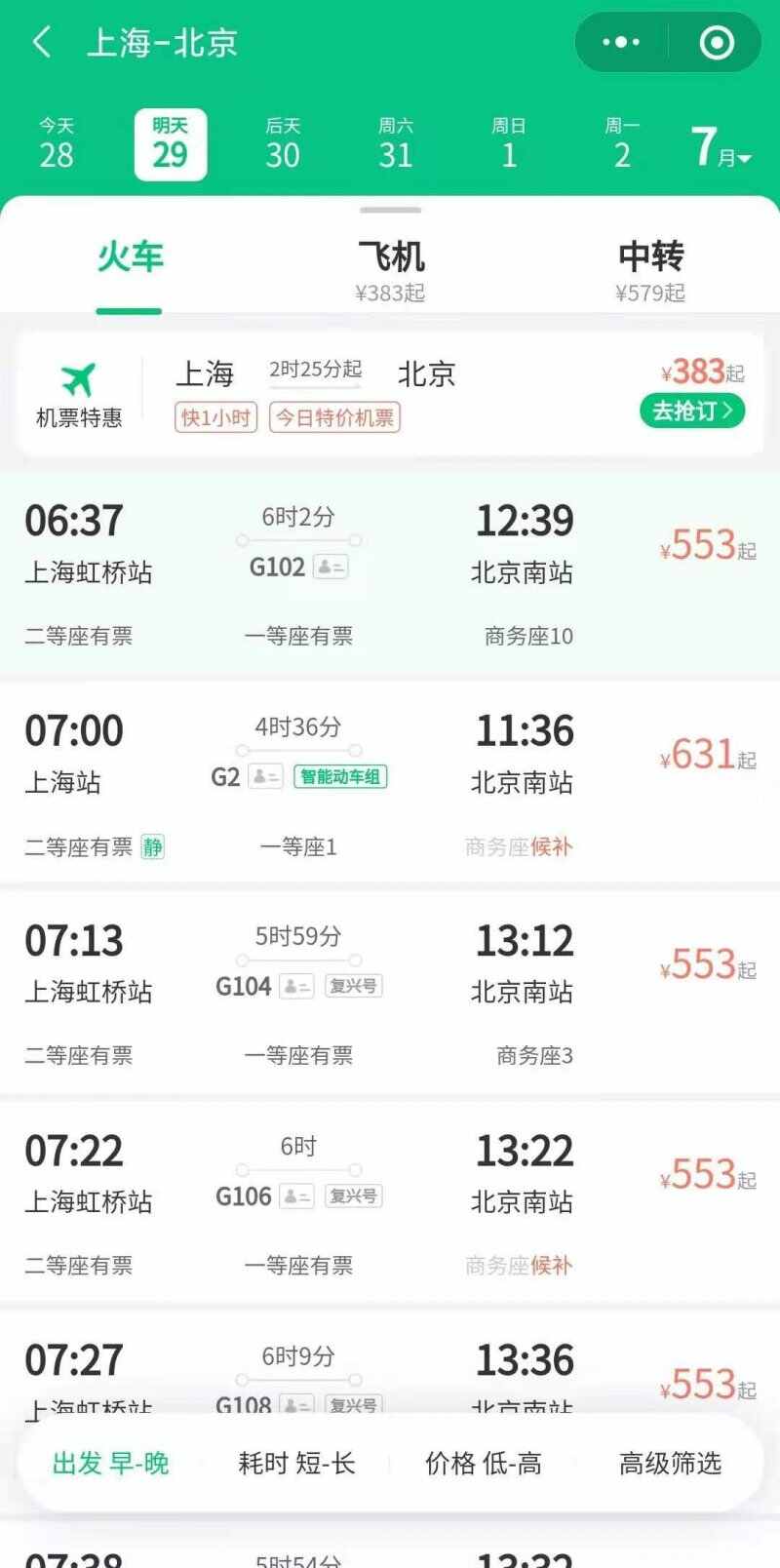Open the mini program three-dot menu
This screenshot has height=1568, width=780.
click(621, 43)
